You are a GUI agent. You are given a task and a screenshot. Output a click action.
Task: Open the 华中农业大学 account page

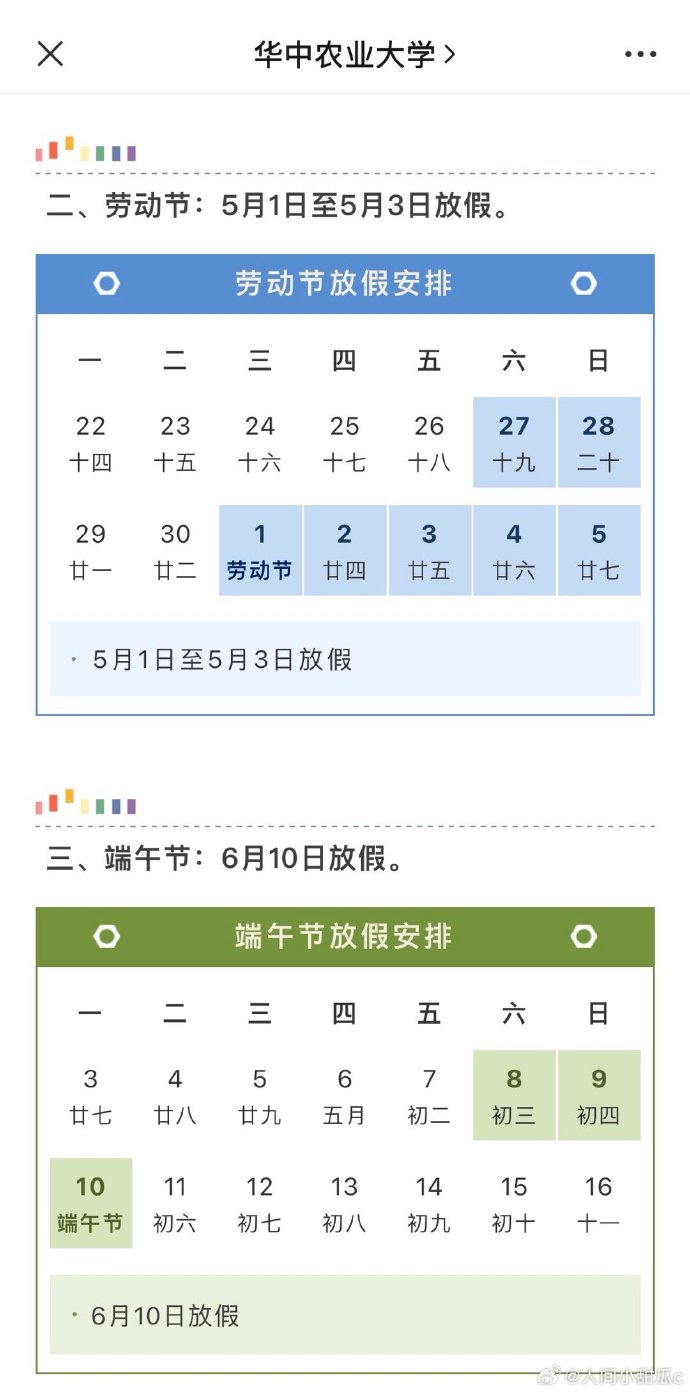tap(355, 54)
